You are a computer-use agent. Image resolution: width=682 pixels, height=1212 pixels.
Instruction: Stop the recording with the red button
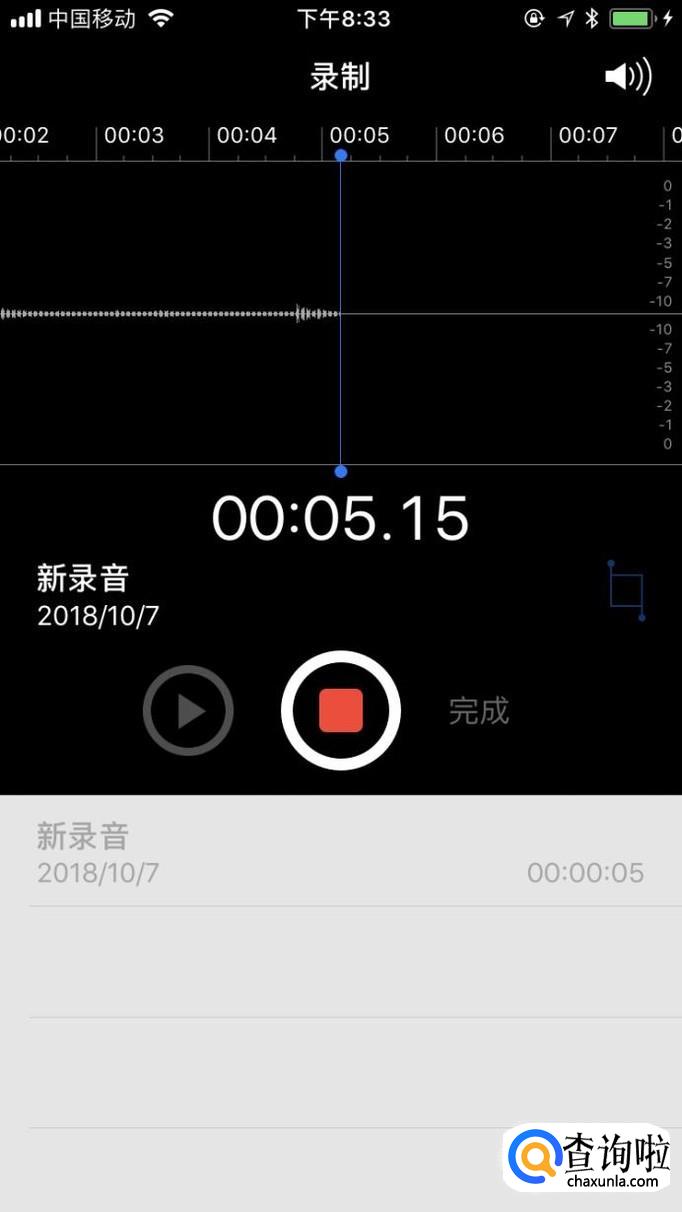tap(341, 711)
